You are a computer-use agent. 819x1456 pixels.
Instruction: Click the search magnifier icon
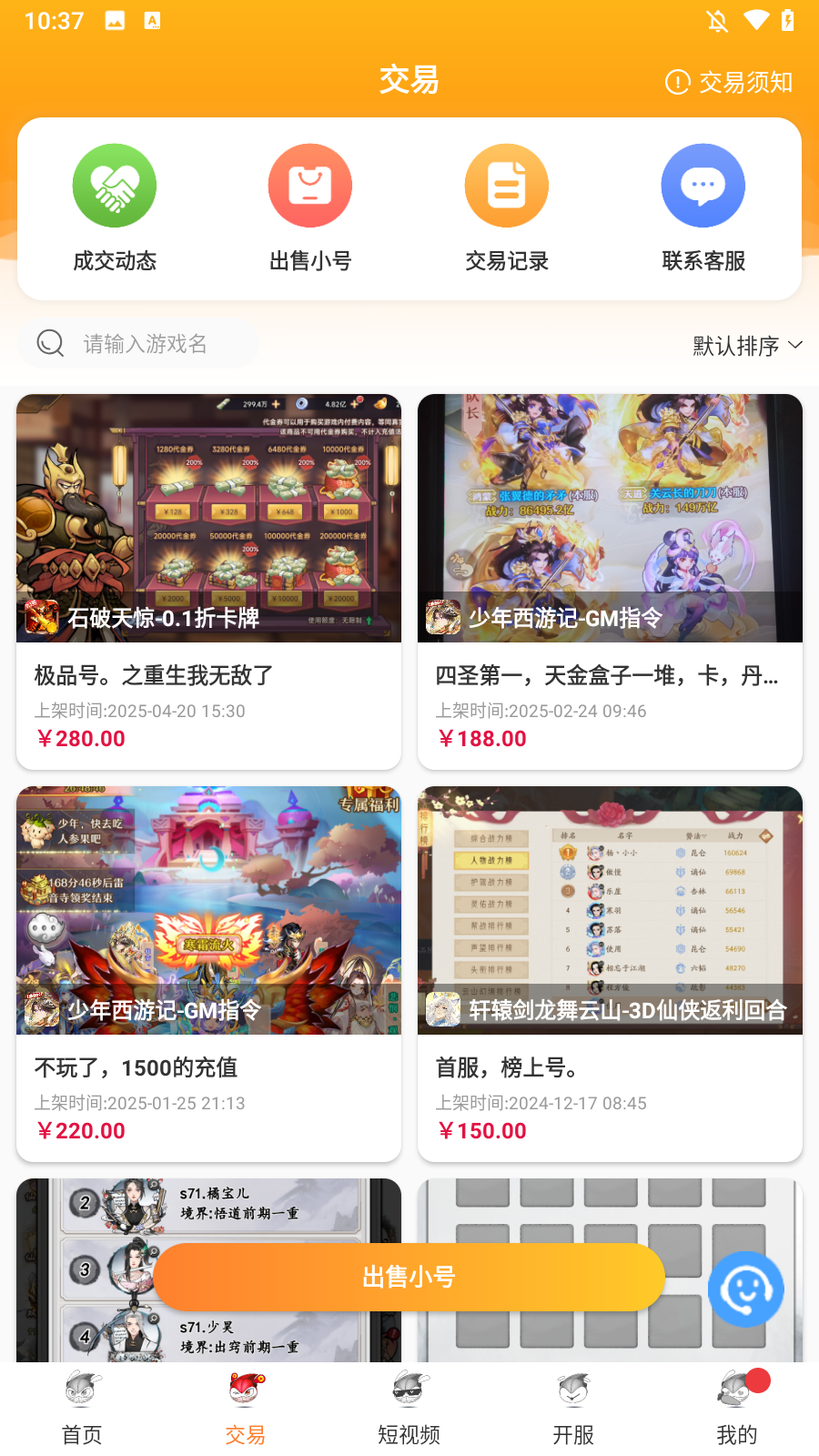pyautogui.click(x=50, y=344)
